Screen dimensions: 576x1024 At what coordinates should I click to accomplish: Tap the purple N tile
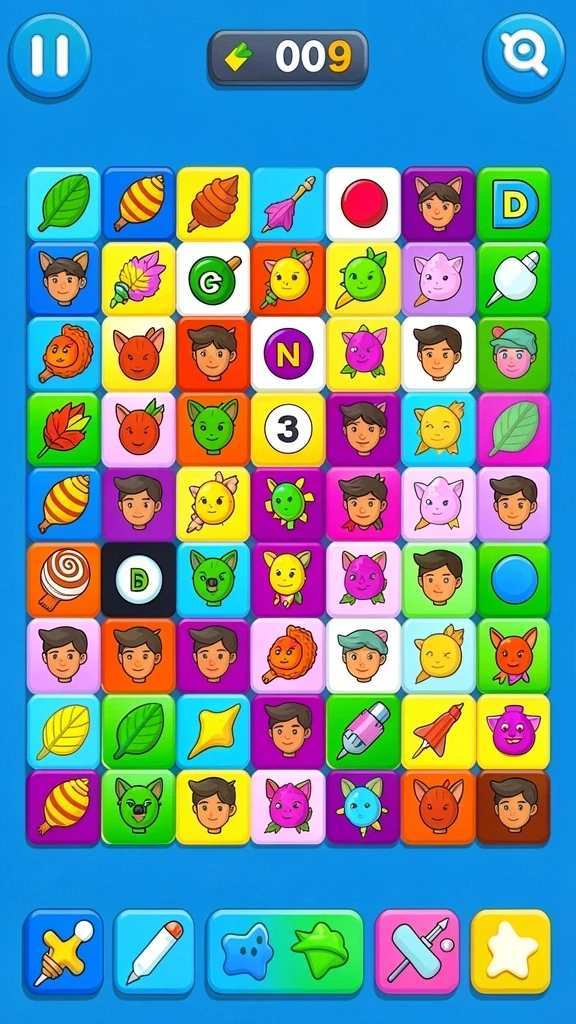[x=288, y=354]
